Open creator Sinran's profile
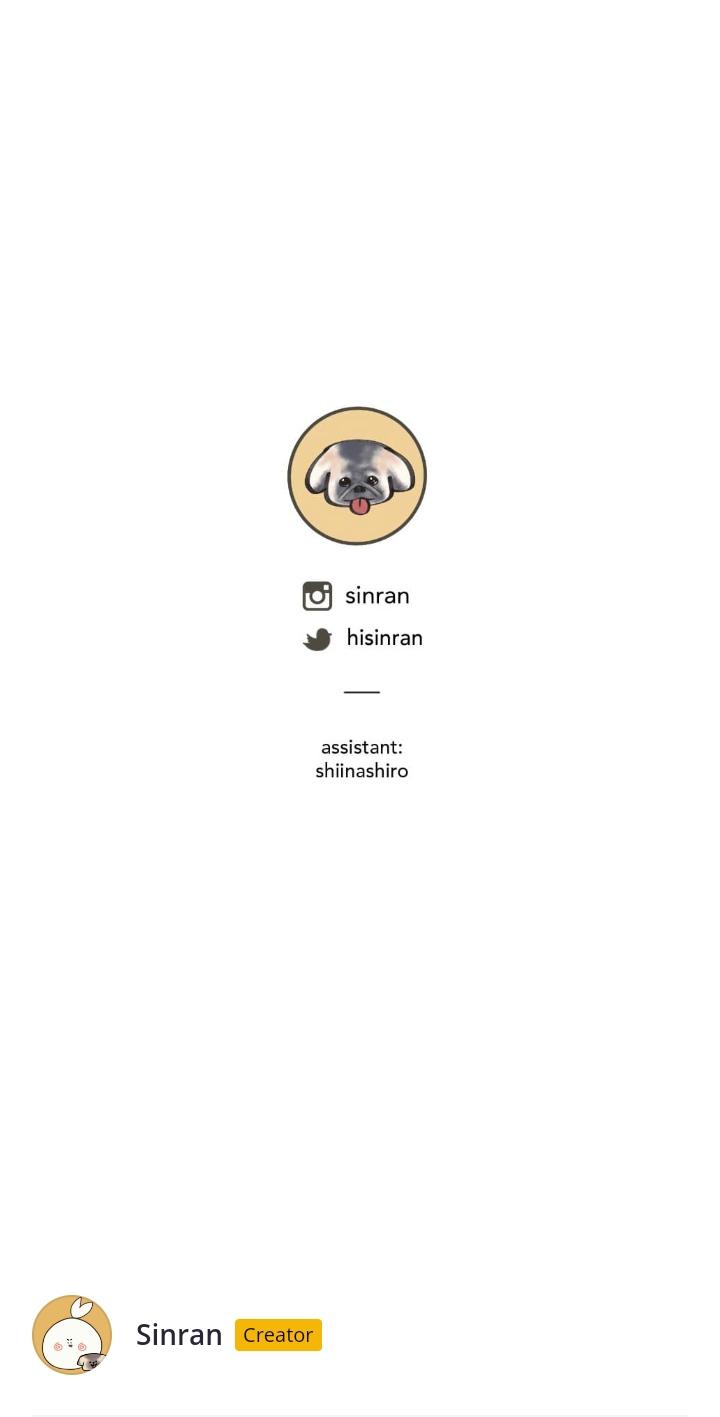 point(179,1335)
